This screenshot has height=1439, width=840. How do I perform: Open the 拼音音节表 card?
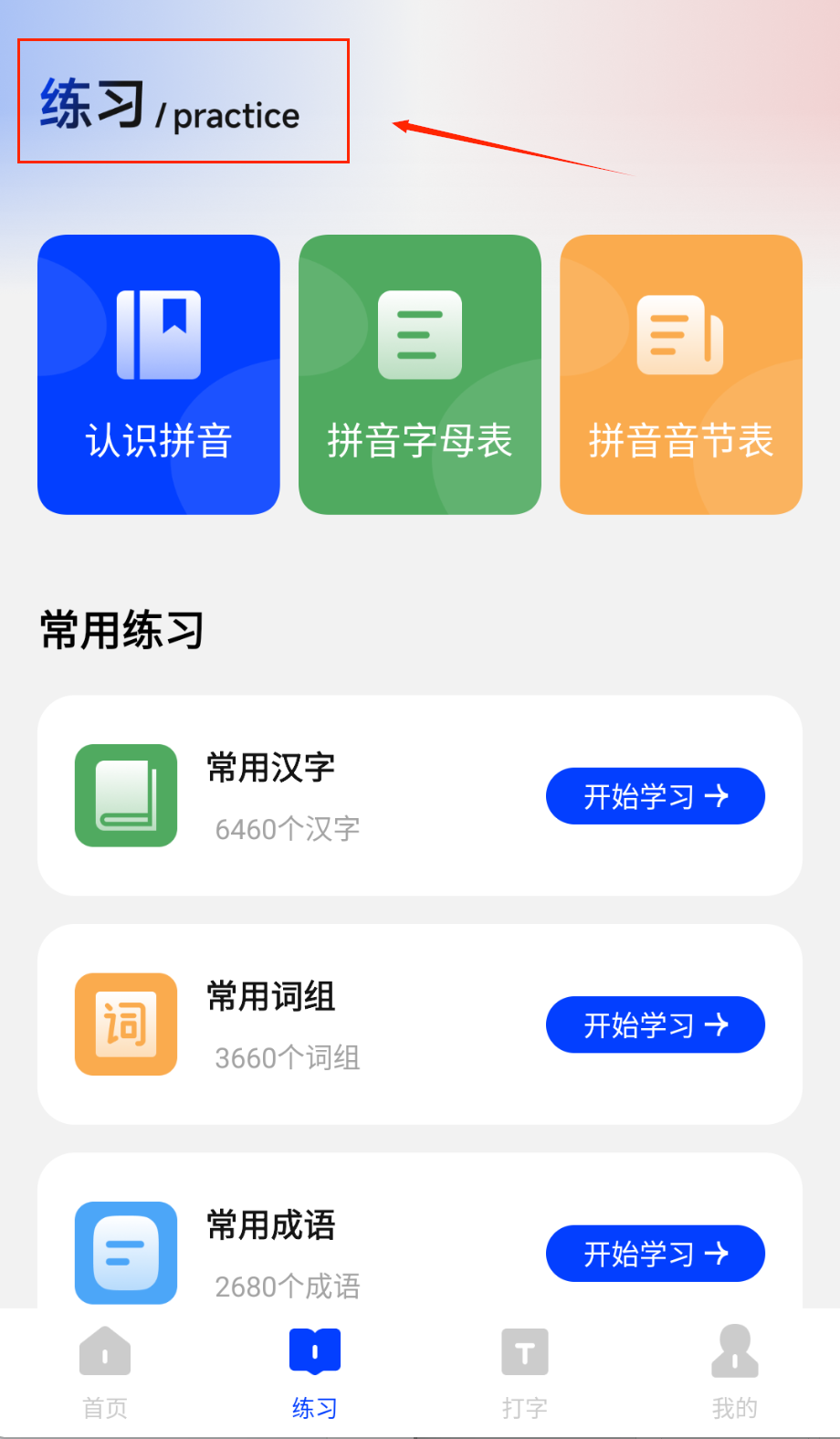681,374
